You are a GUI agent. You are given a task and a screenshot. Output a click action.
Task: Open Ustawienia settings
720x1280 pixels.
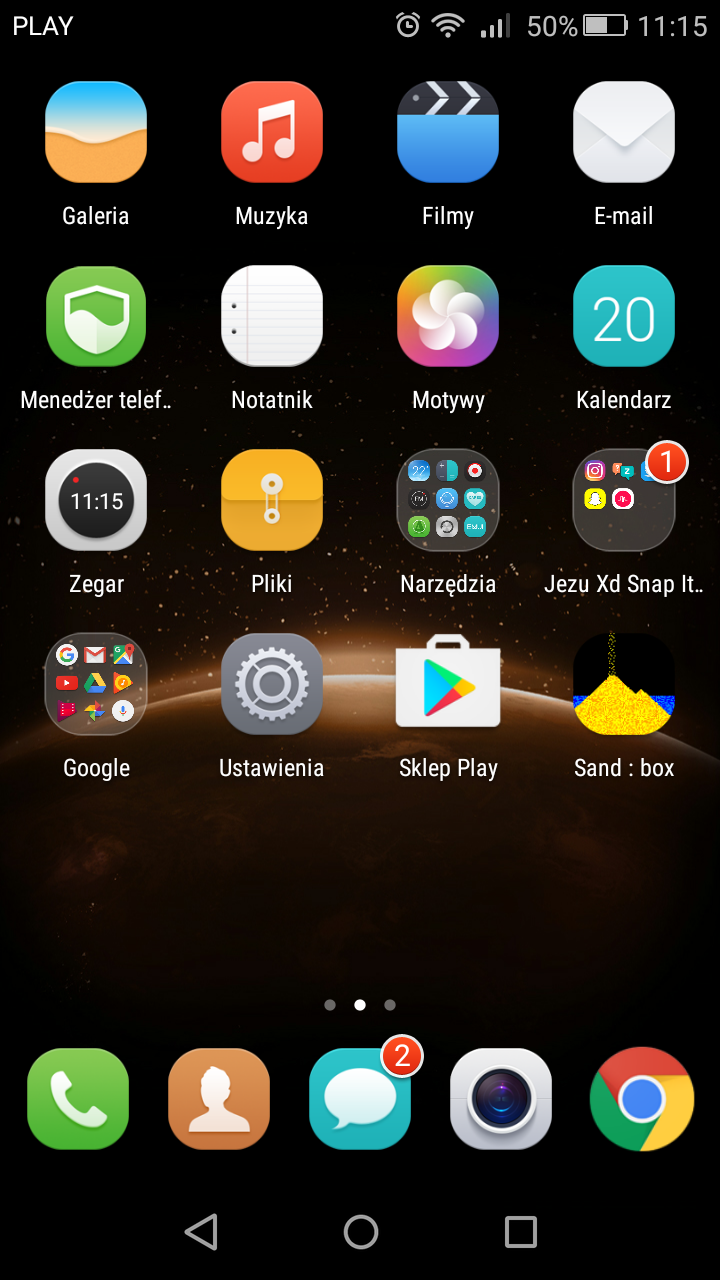point(272,684)
